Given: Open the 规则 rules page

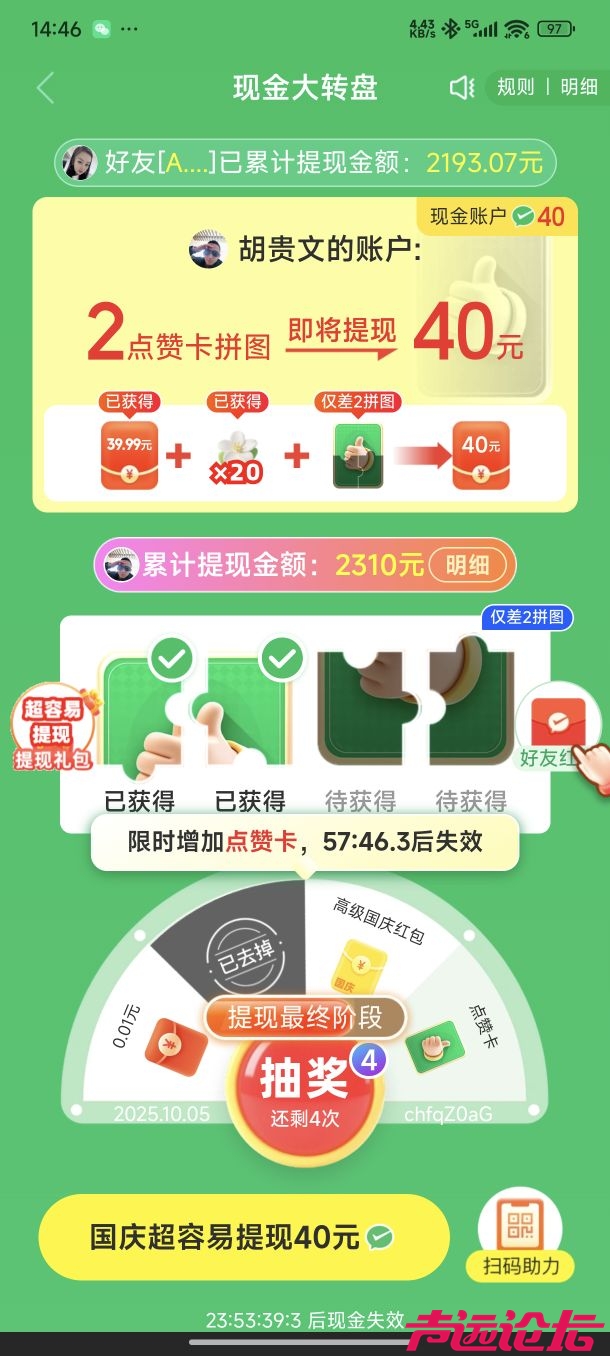Looking at the screenshot, I should coord(515,88).
